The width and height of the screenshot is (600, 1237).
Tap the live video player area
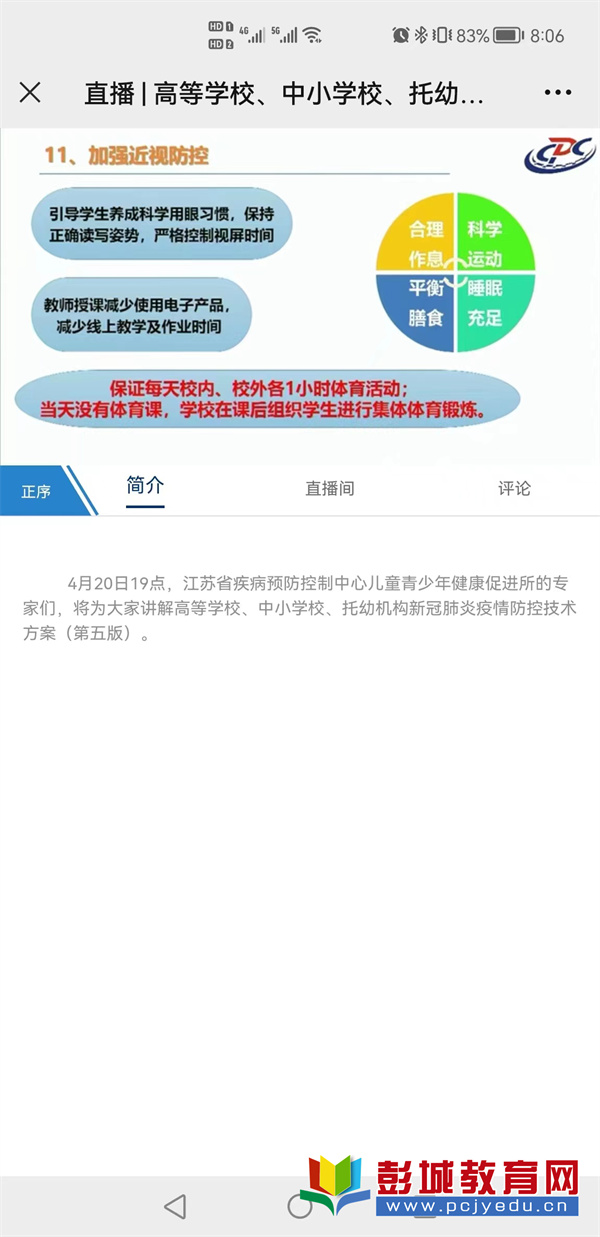[x=300, y=296]
